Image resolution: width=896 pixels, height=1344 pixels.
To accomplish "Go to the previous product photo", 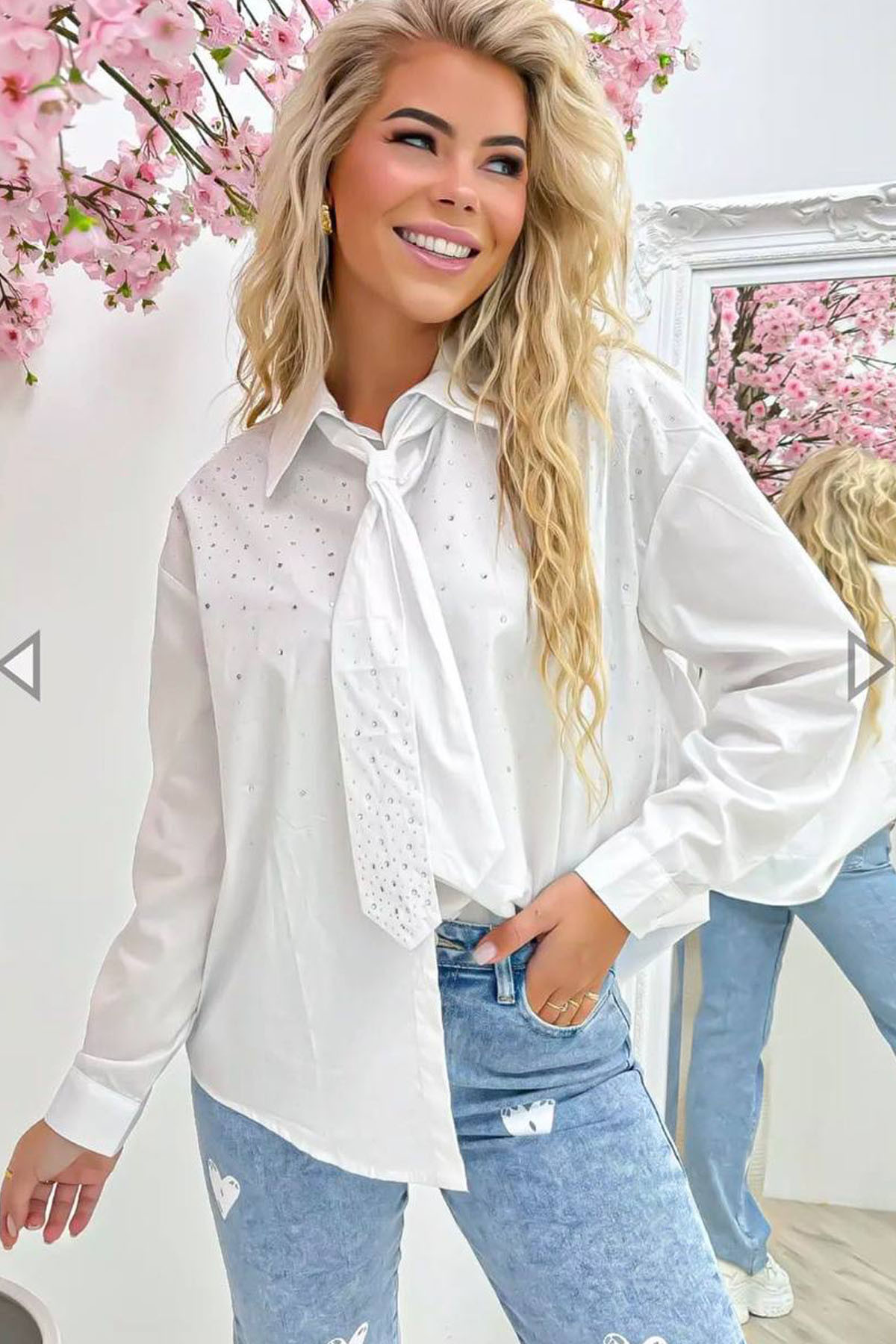I will (20, 665).
